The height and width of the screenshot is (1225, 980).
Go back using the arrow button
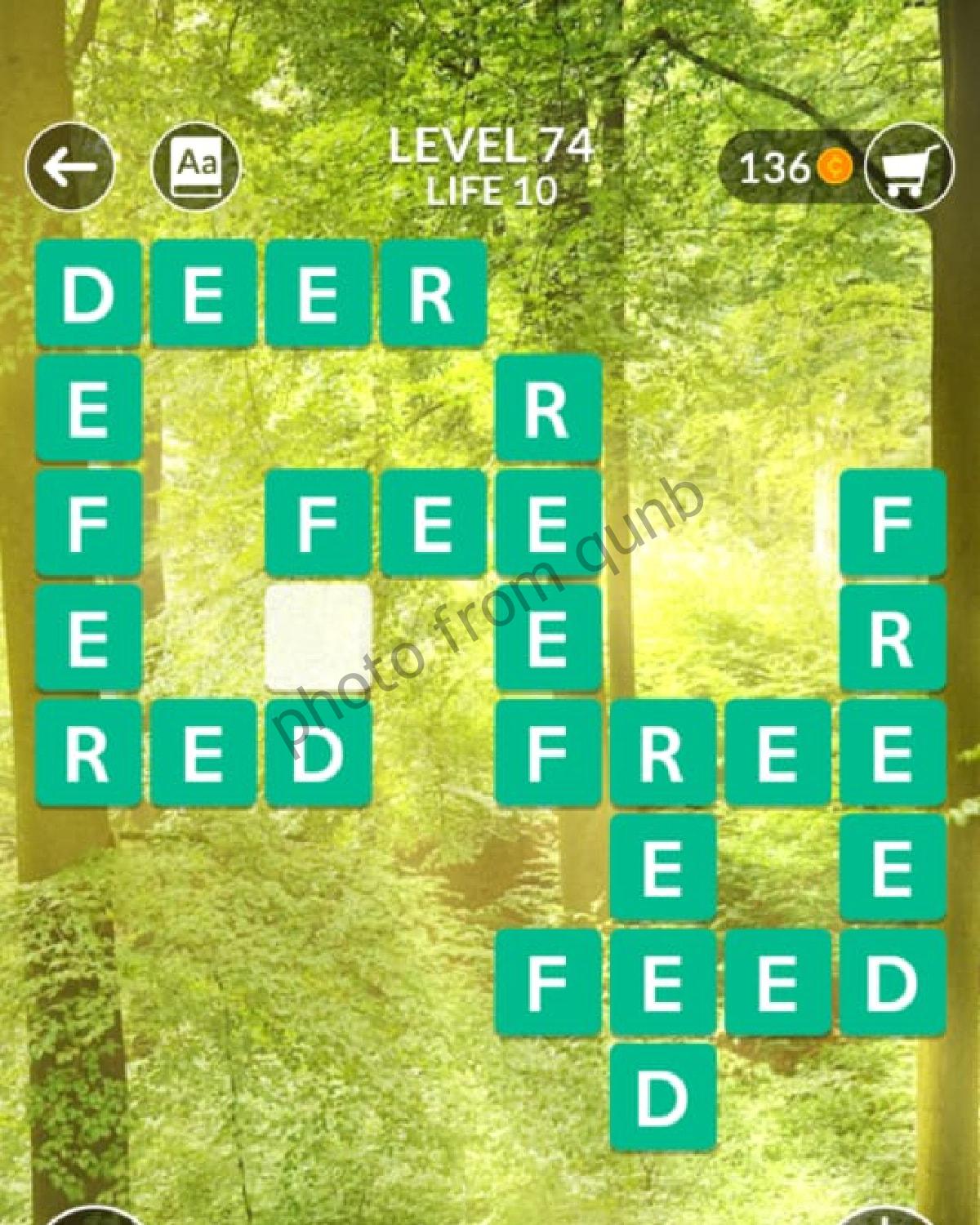(x=70, y=167)
